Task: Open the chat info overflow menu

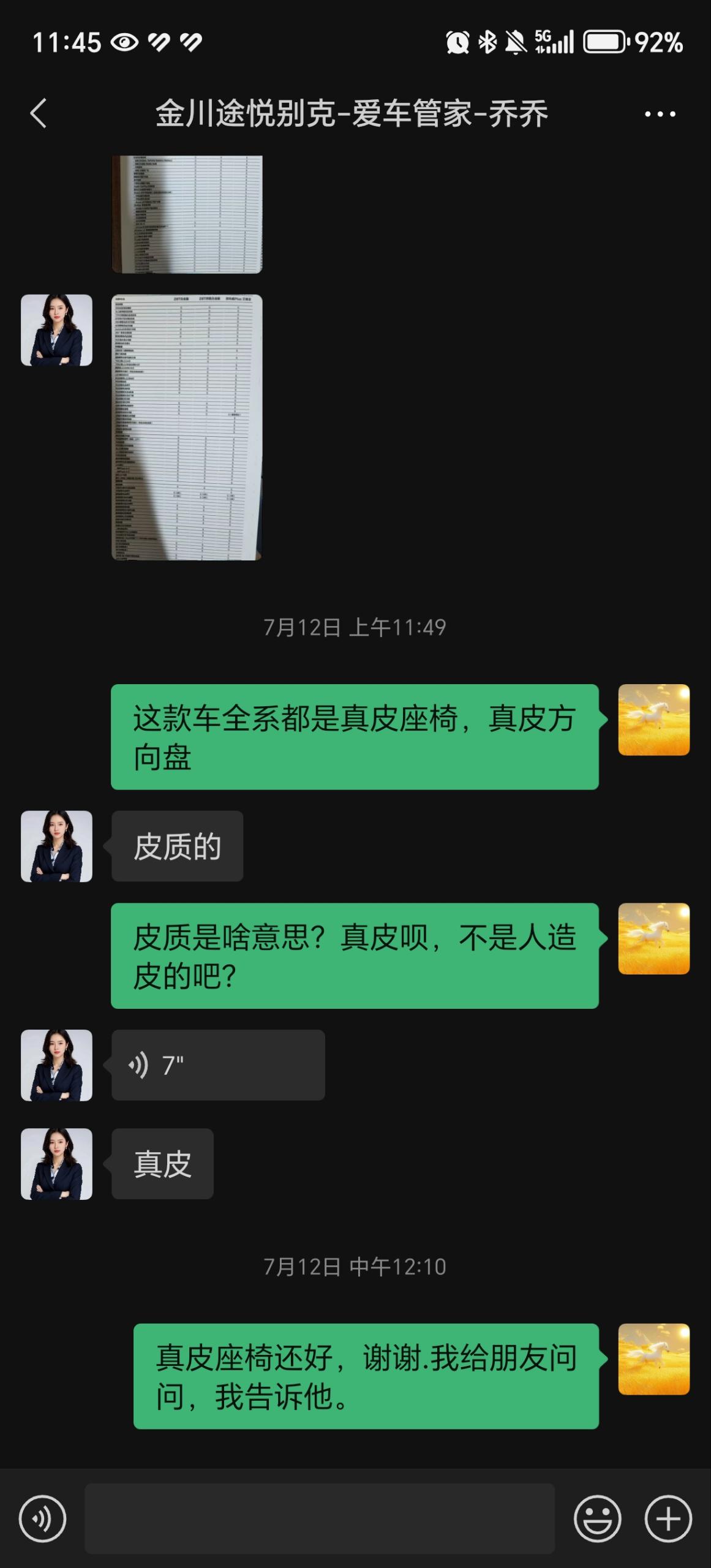Action: (660, 114)
